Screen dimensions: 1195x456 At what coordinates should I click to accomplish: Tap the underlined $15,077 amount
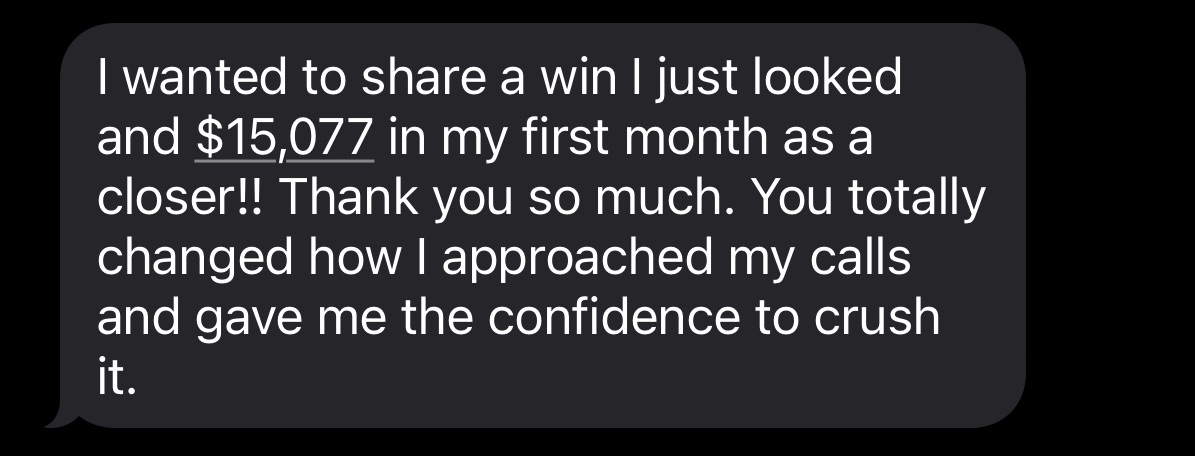pos(284,138)
